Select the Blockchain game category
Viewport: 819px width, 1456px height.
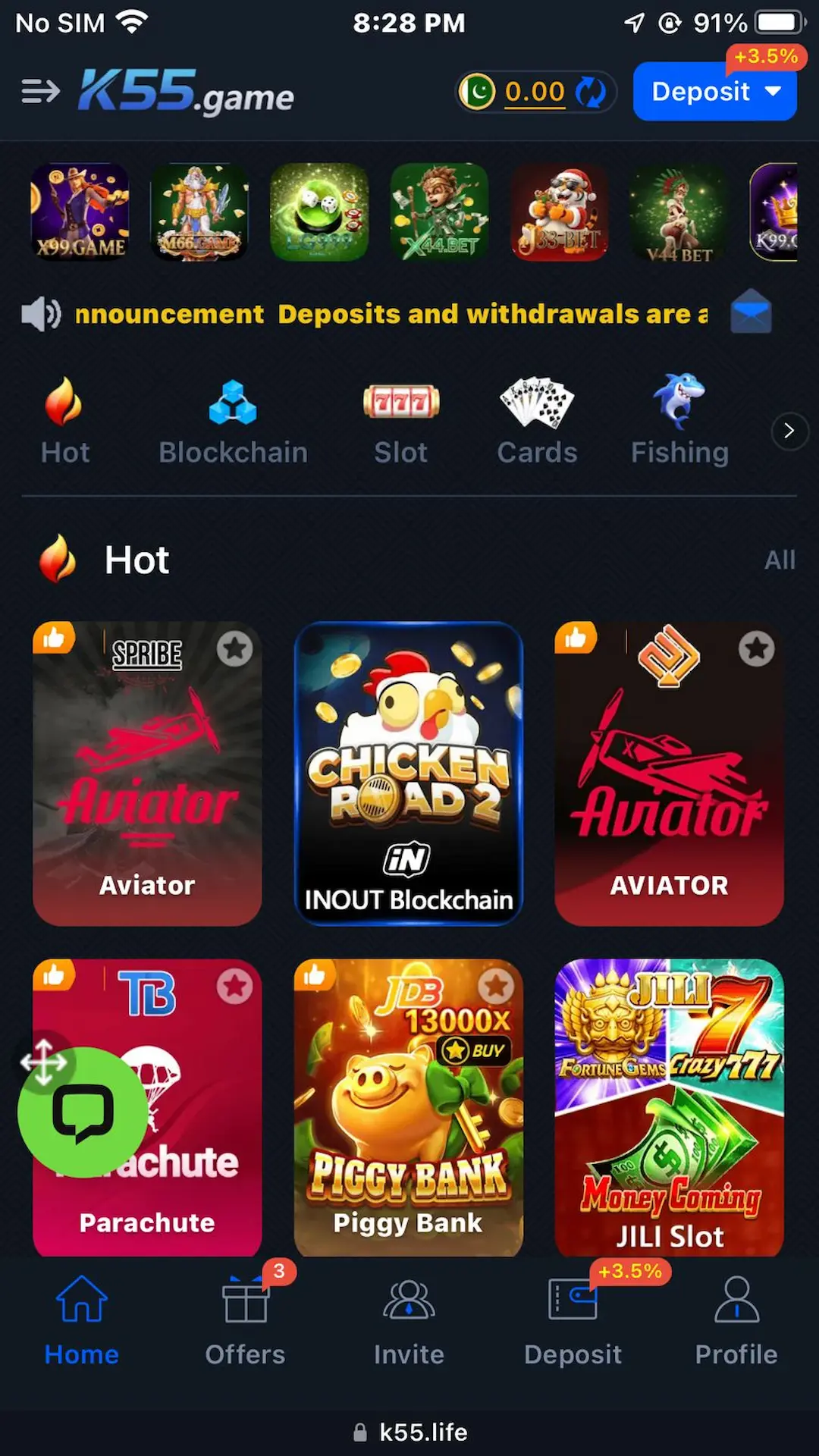pyautogui.click(x=233, y=422)
